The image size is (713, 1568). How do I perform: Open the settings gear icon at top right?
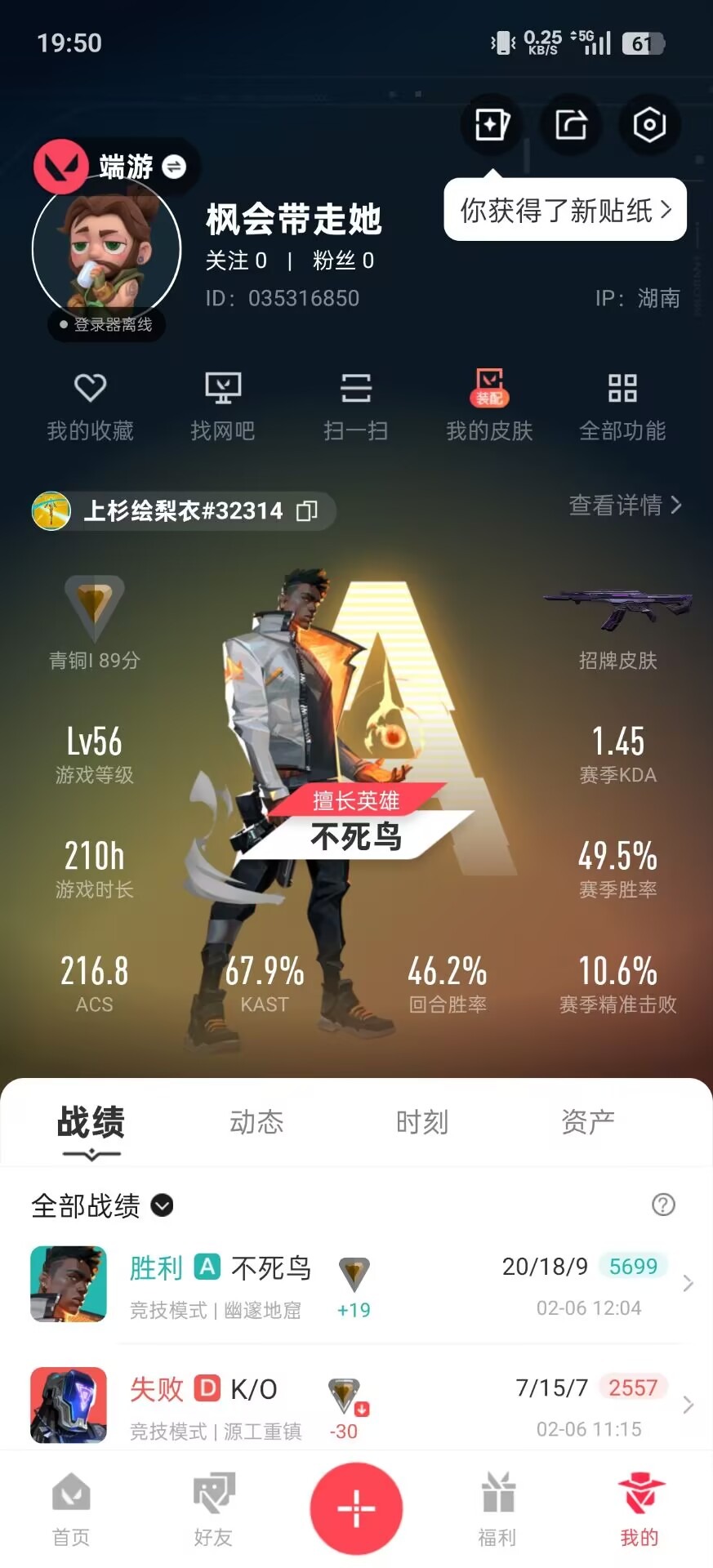pos(649,125)
